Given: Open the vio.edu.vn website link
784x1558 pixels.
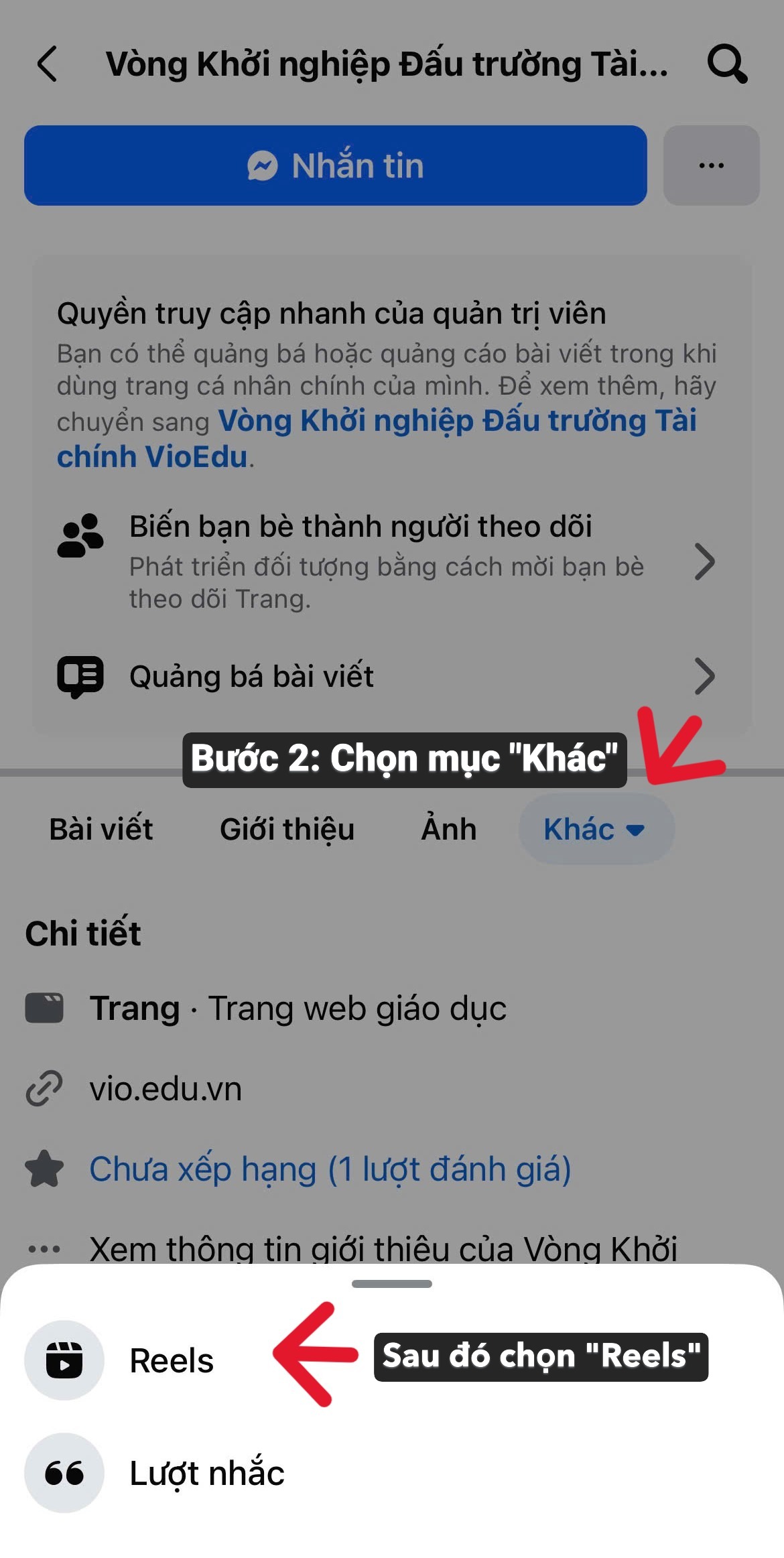Looking at the screenshot, I should click(166, 1088).
